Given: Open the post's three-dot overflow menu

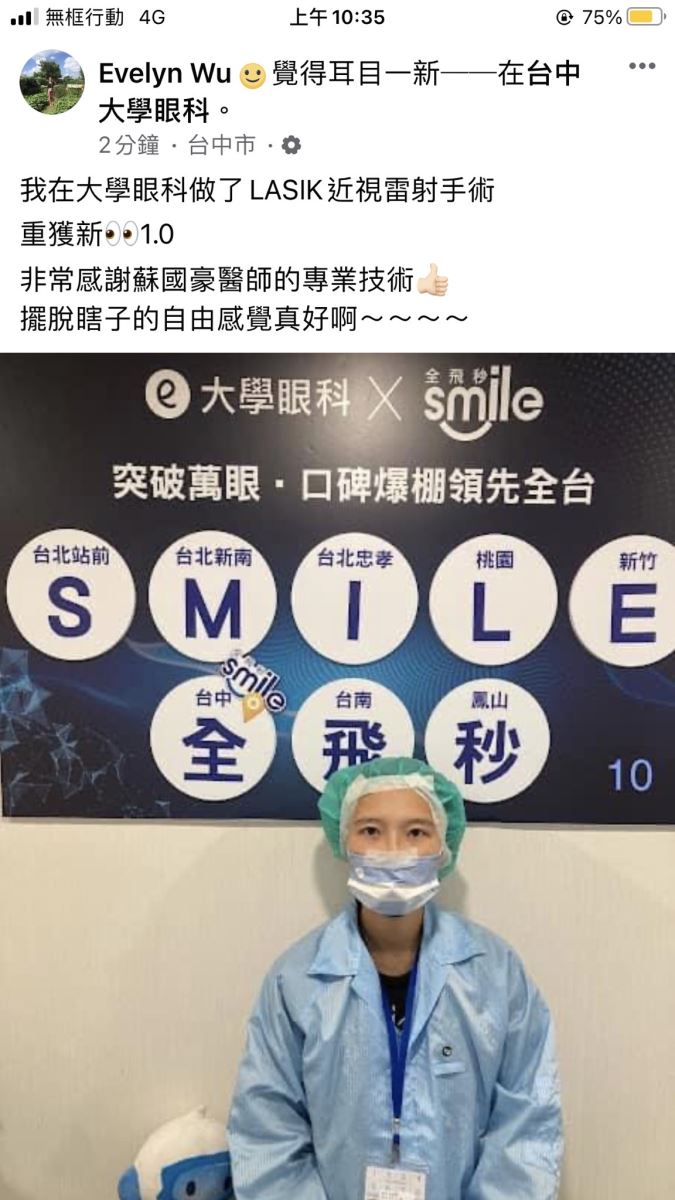Looking at the screenshot, I should point(641,67).
